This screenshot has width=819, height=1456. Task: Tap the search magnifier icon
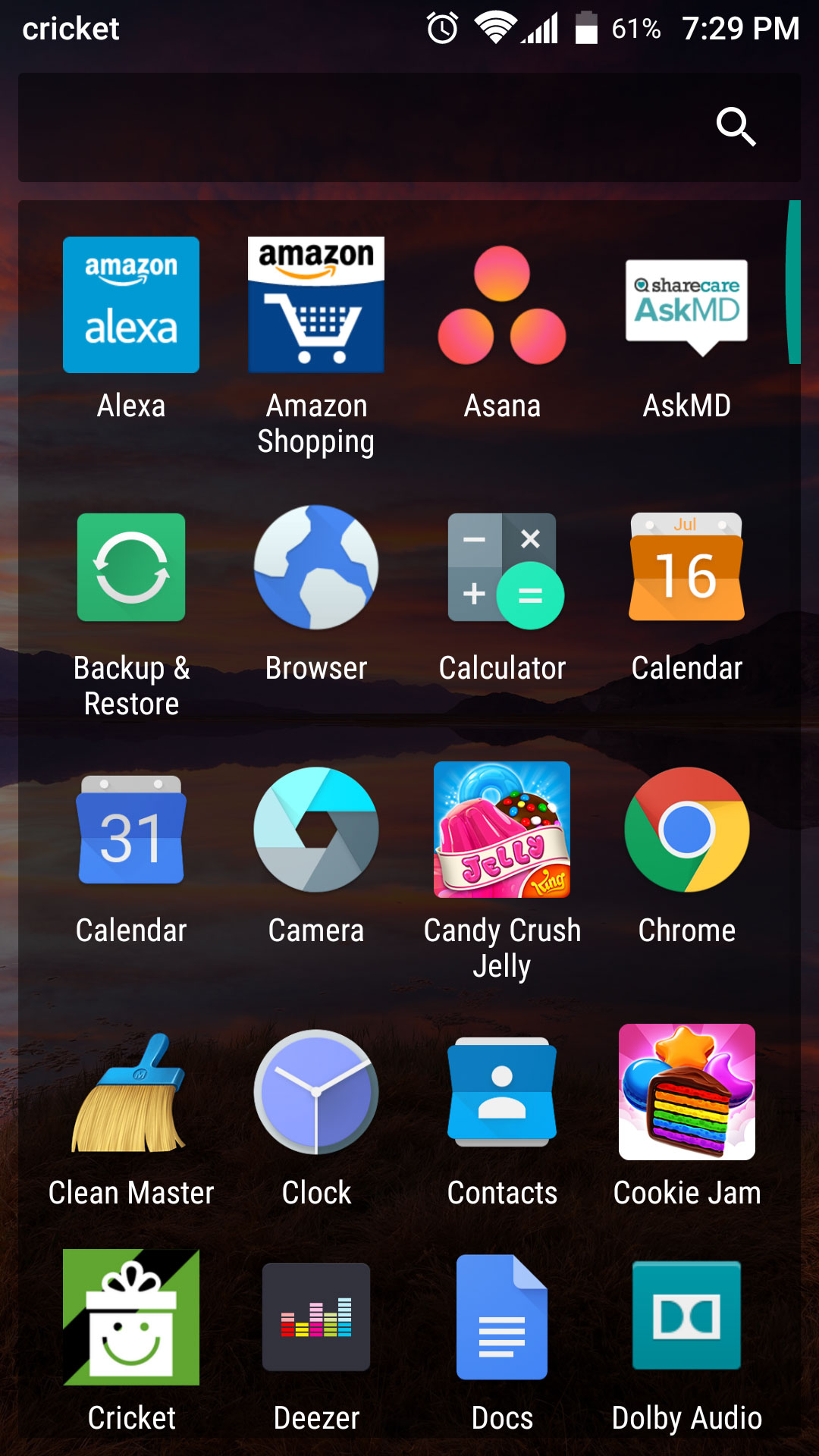pyautogui.click(x=736, y=127)
